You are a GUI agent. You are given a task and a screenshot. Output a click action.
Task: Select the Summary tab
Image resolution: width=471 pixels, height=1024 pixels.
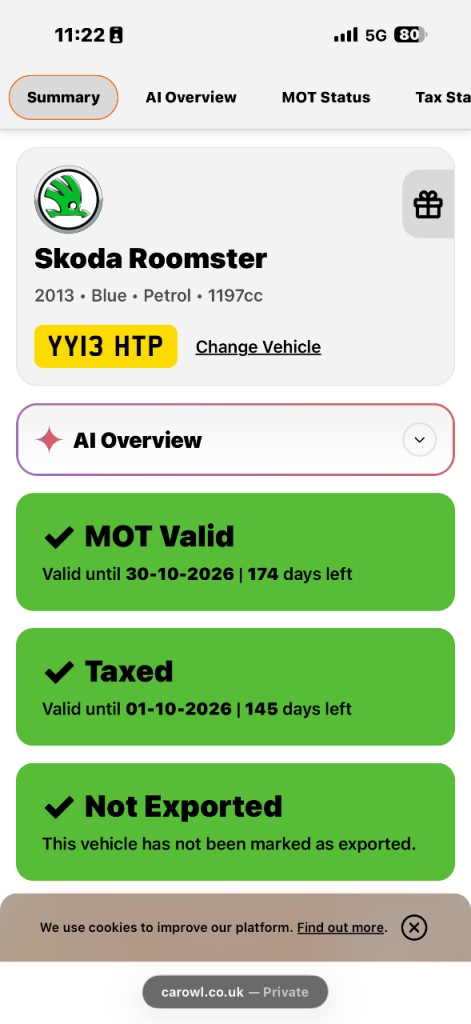coord(63,97)
